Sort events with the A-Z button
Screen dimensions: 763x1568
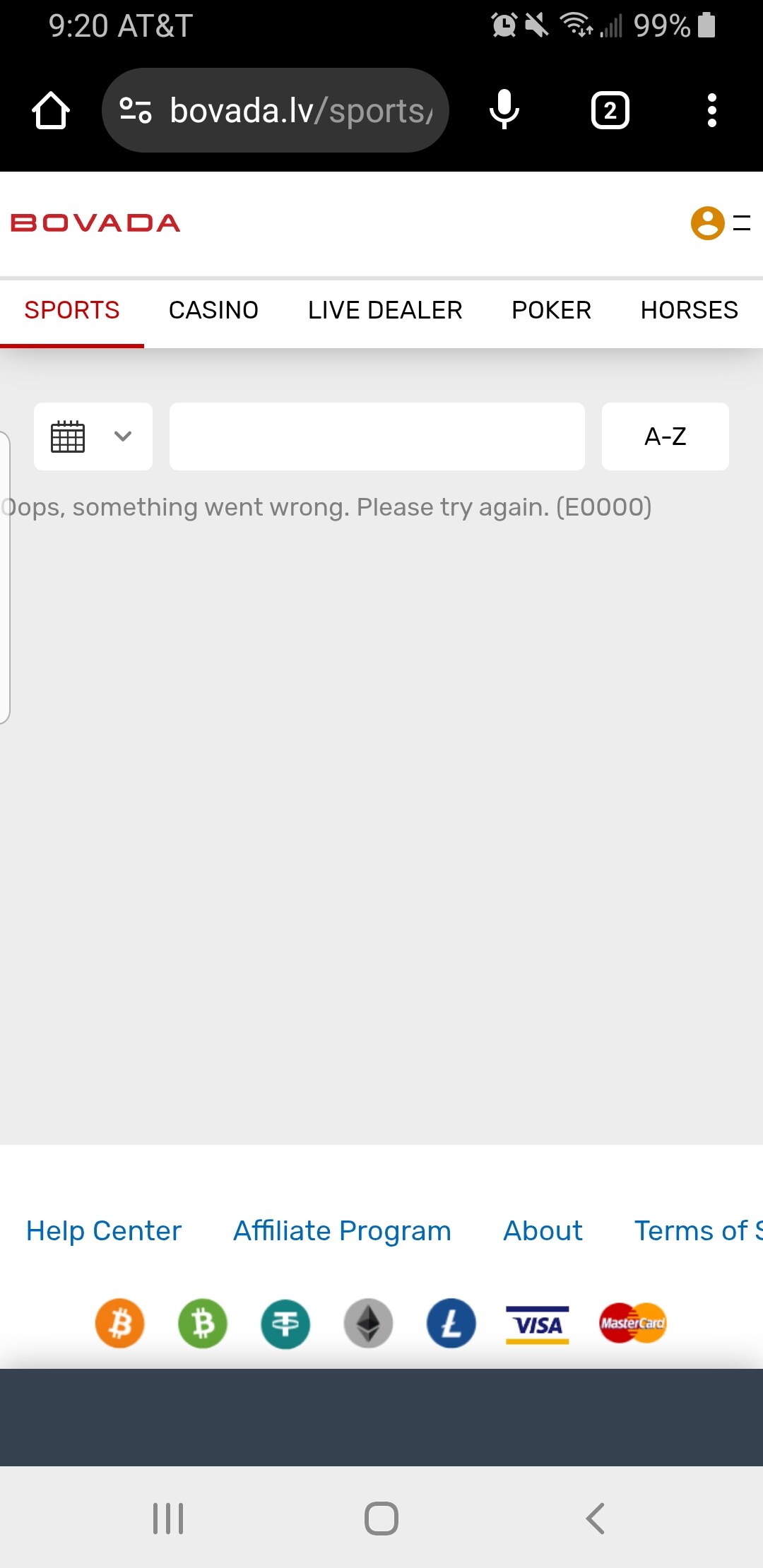[665, 436]
